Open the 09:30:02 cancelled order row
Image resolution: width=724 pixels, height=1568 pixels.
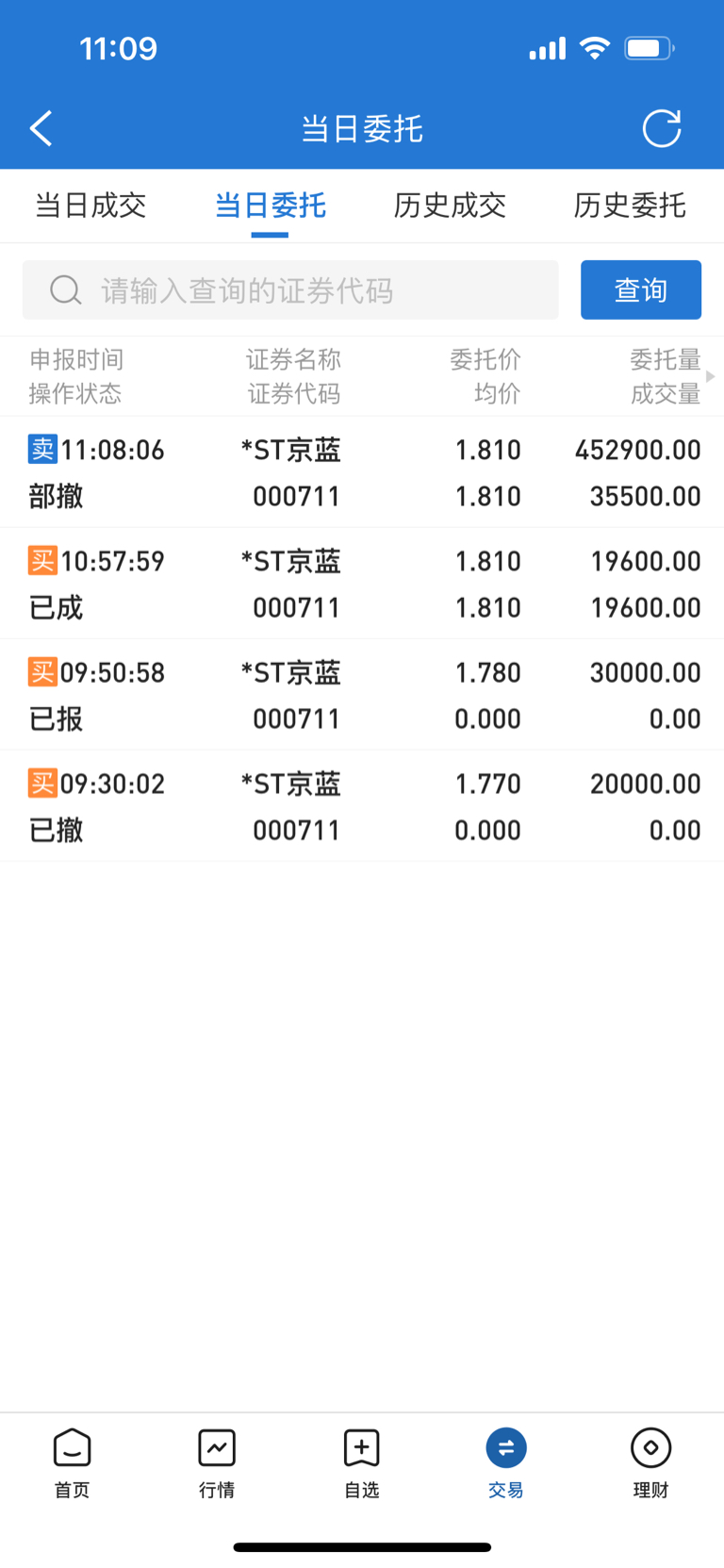point(362,806)
